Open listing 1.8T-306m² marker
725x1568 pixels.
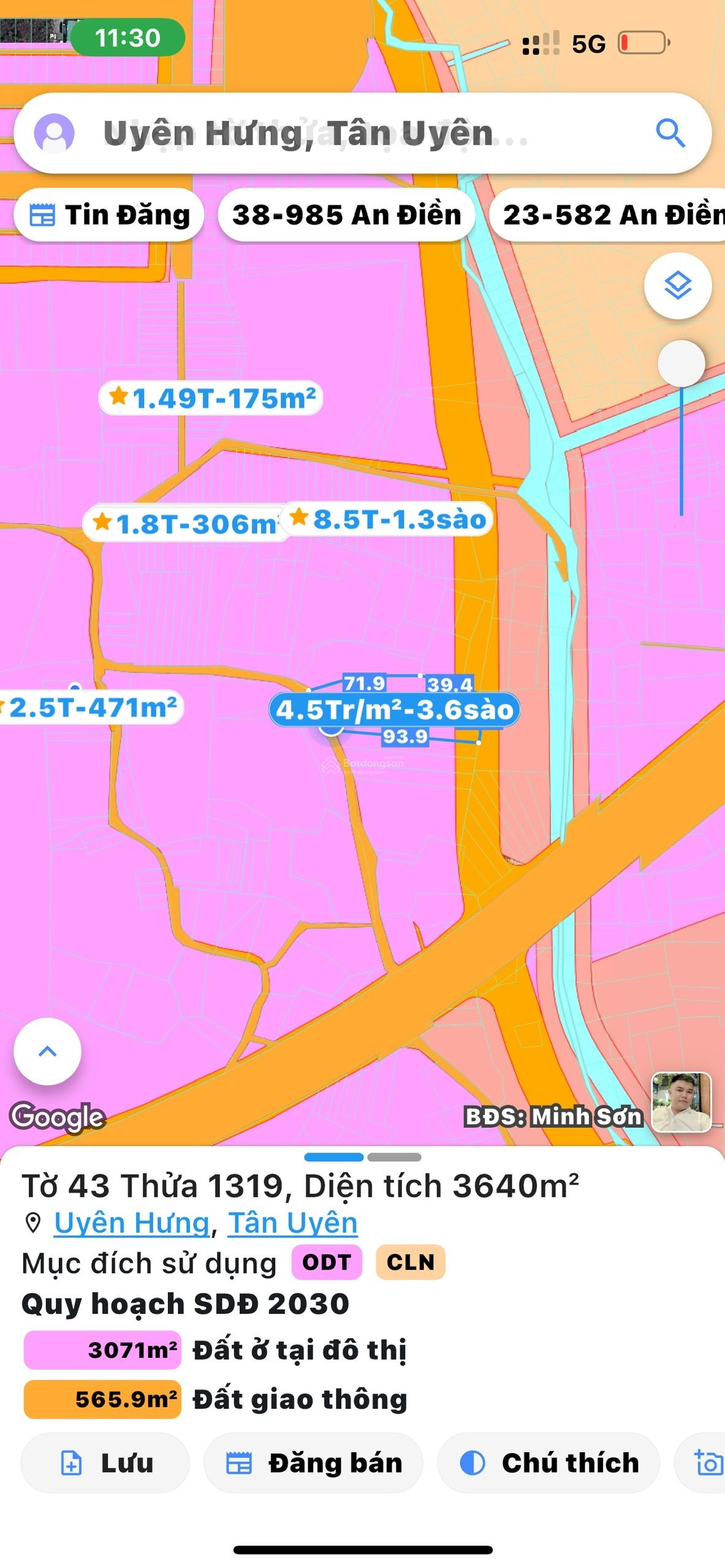pos(184,524)
